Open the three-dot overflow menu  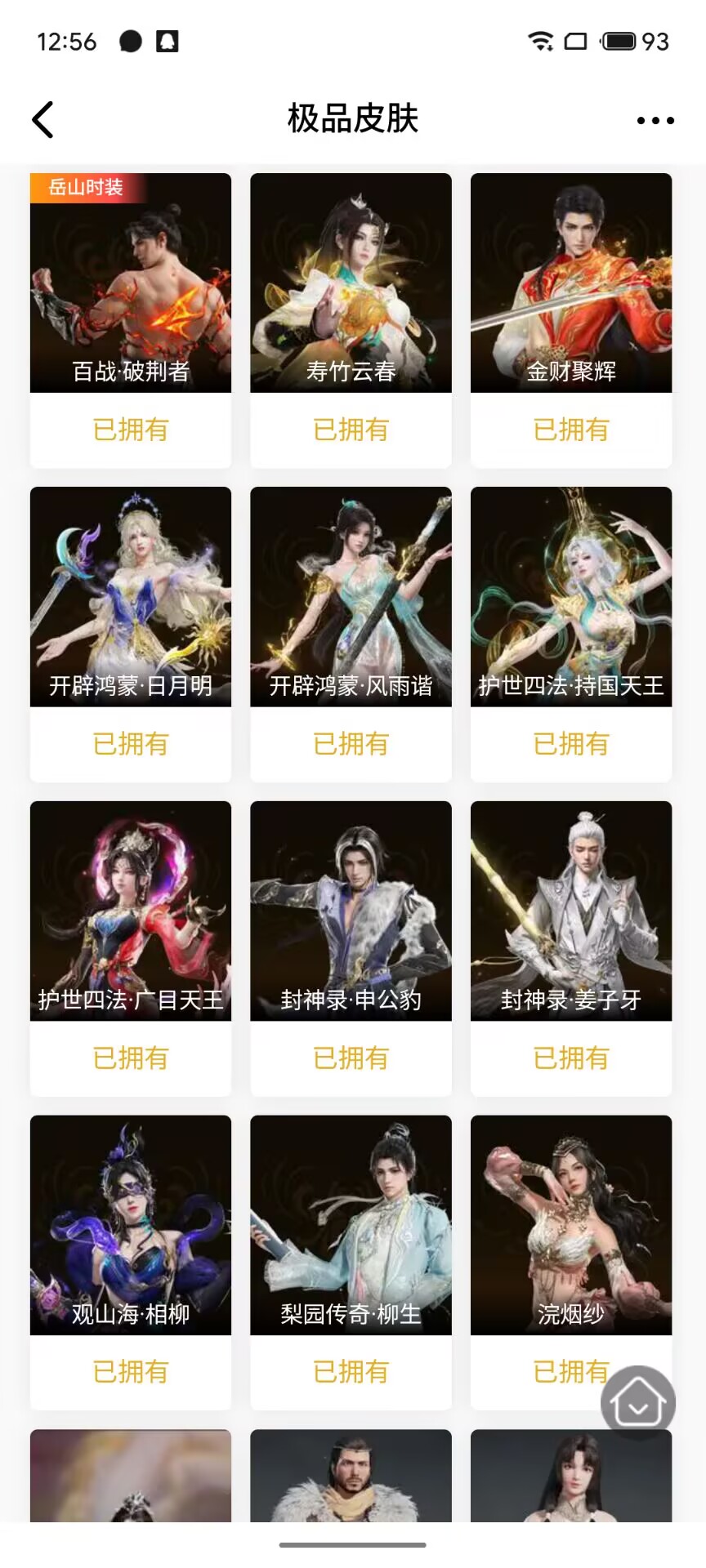(x=655, y=120)
